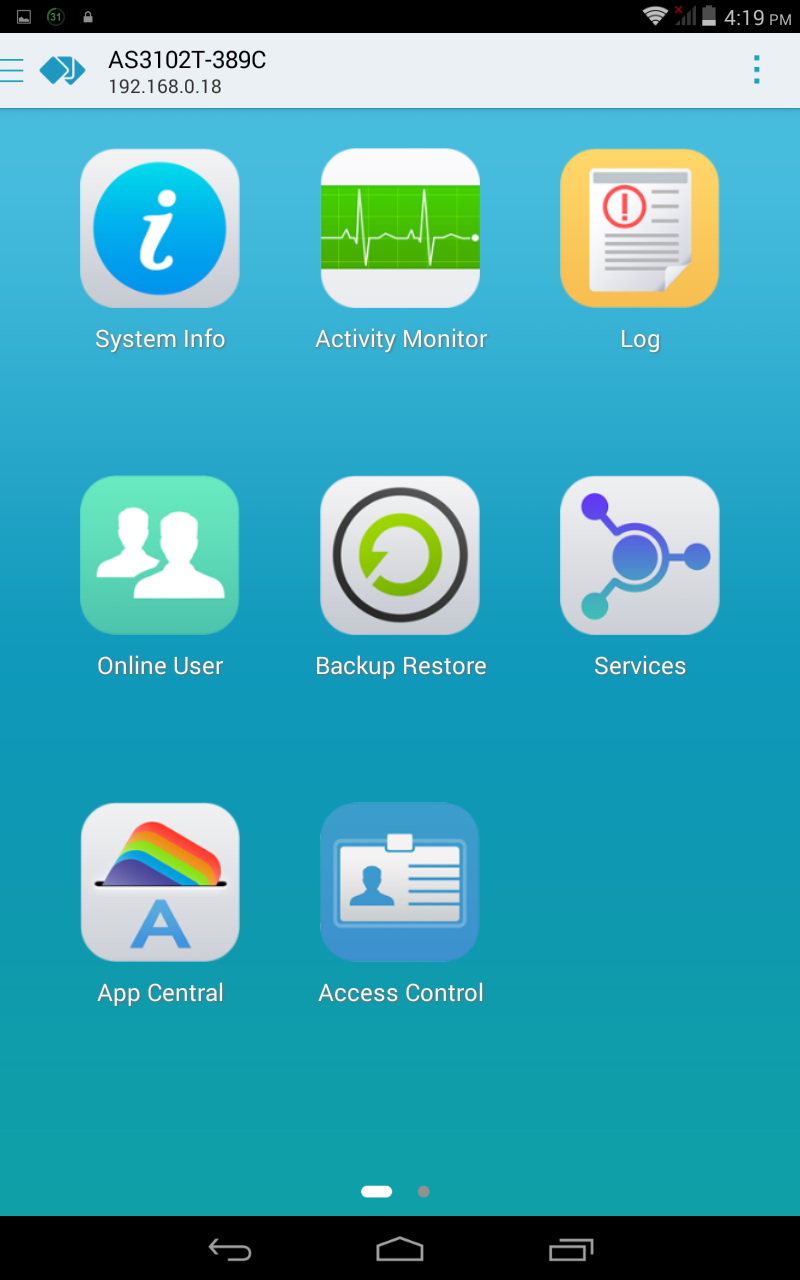800x1280 pixels.
Task: Show recent apps
Action: pos(571,1249)
